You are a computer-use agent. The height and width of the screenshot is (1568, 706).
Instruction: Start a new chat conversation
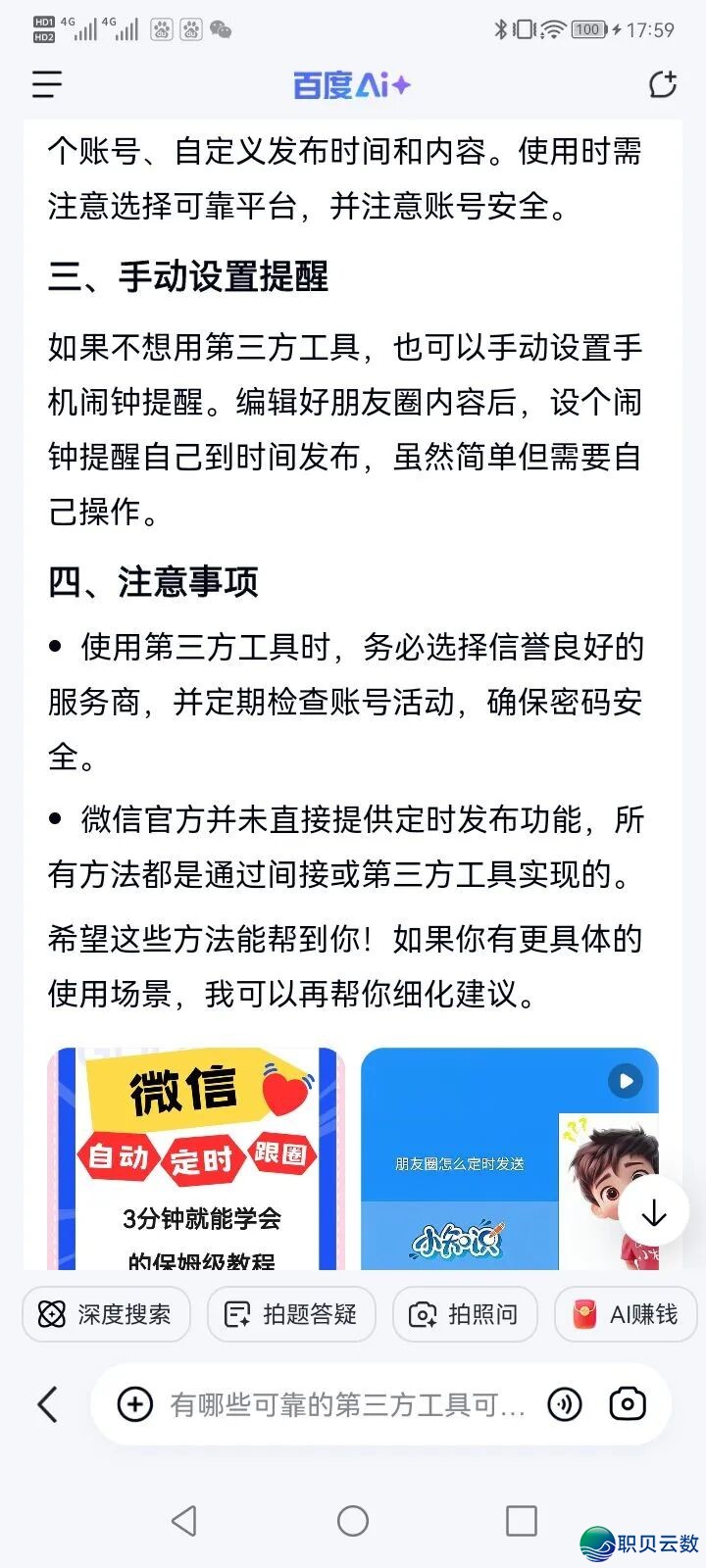click(663, 84)
